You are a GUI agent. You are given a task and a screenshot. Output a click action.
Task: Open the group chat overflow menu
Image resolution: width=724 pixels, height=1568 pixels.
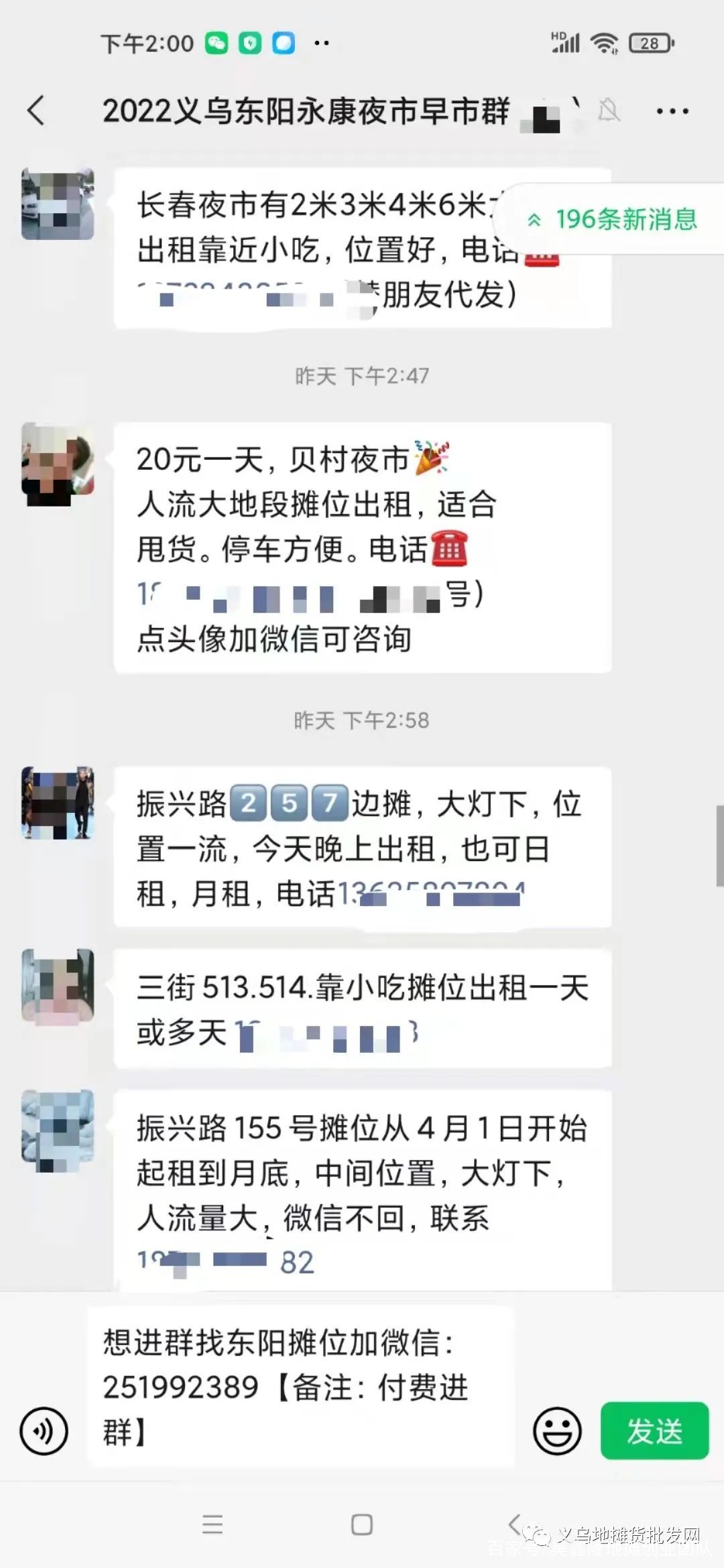[x=672, y=111]
